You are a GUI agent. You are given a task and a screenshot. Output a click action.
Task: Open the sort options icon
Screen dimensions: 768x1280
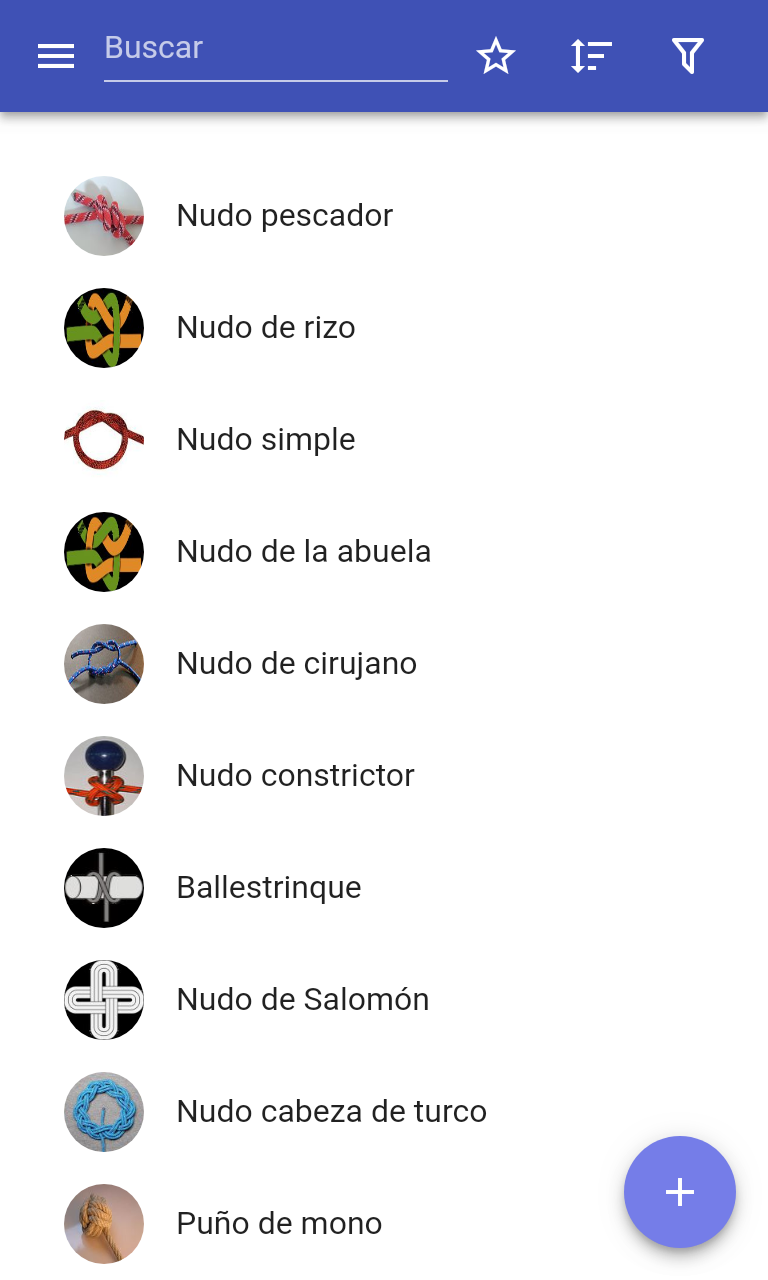point(591,56)
